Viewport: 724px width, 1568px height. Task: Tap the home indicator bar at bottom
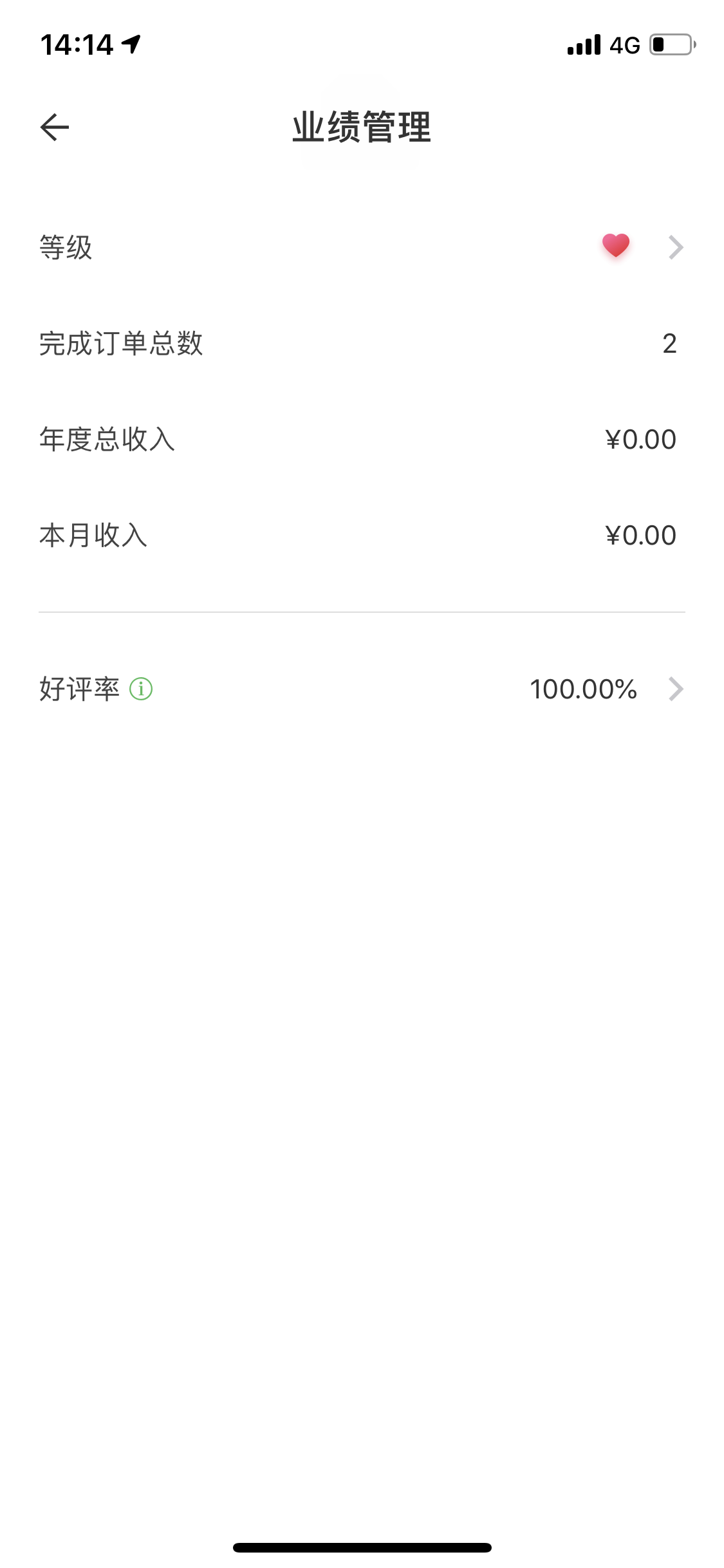pos(362,1547)
